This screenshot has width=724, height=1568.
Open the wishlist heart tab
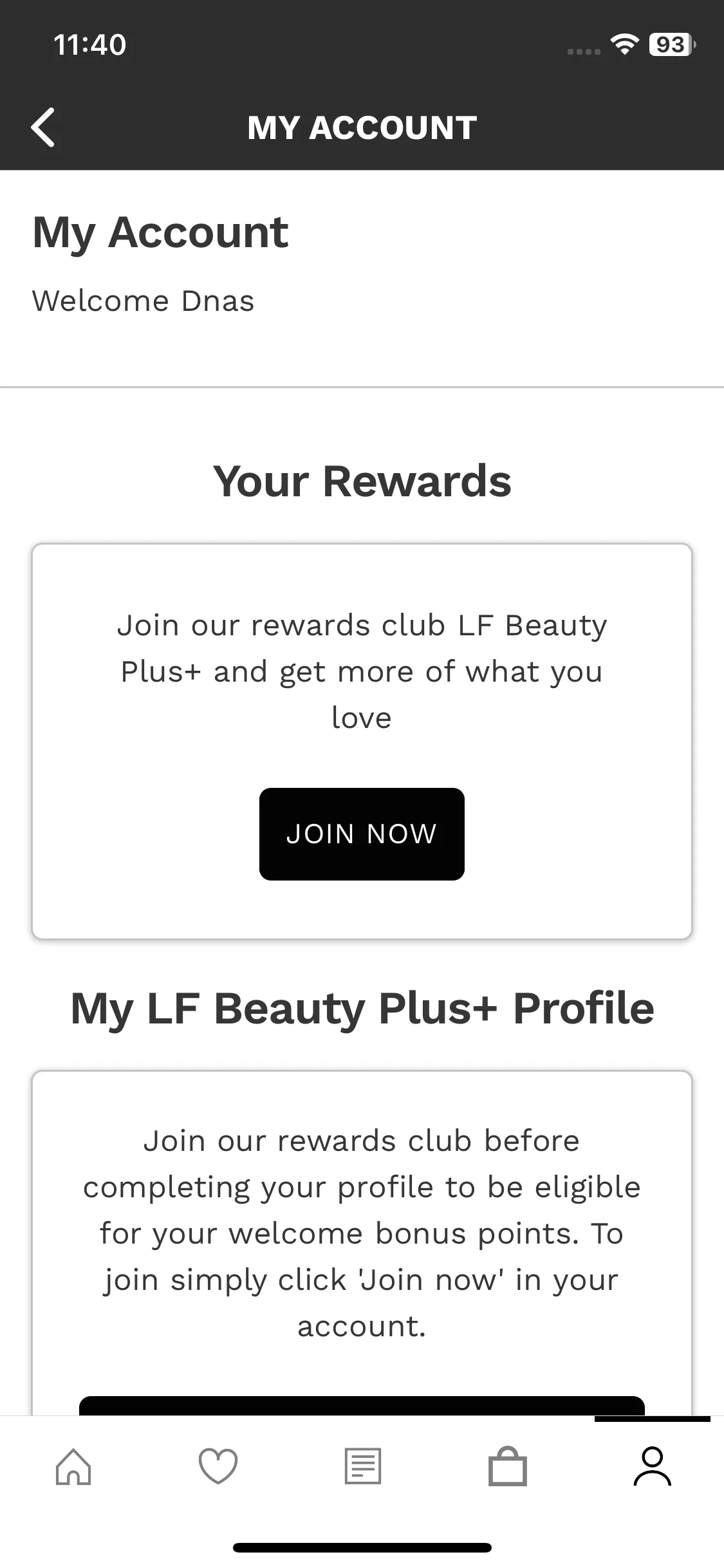pyautogui.click(x=218, y=1466)
